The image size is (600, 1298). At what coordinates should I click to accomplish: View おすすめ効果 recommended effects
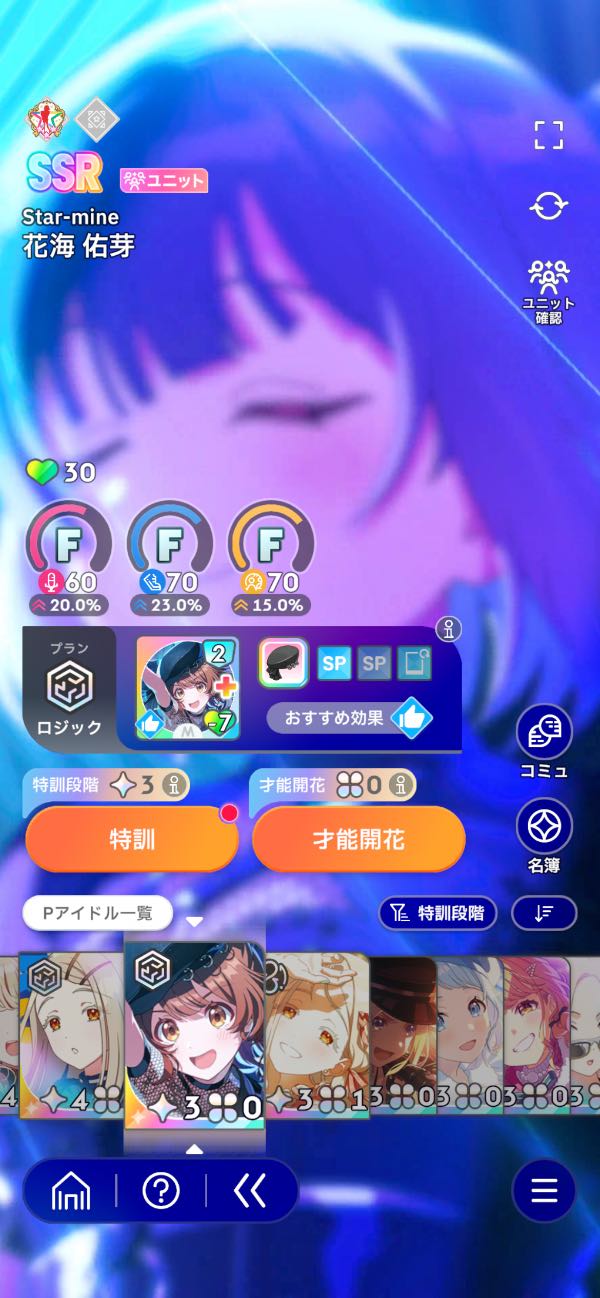tap(348, 718)
